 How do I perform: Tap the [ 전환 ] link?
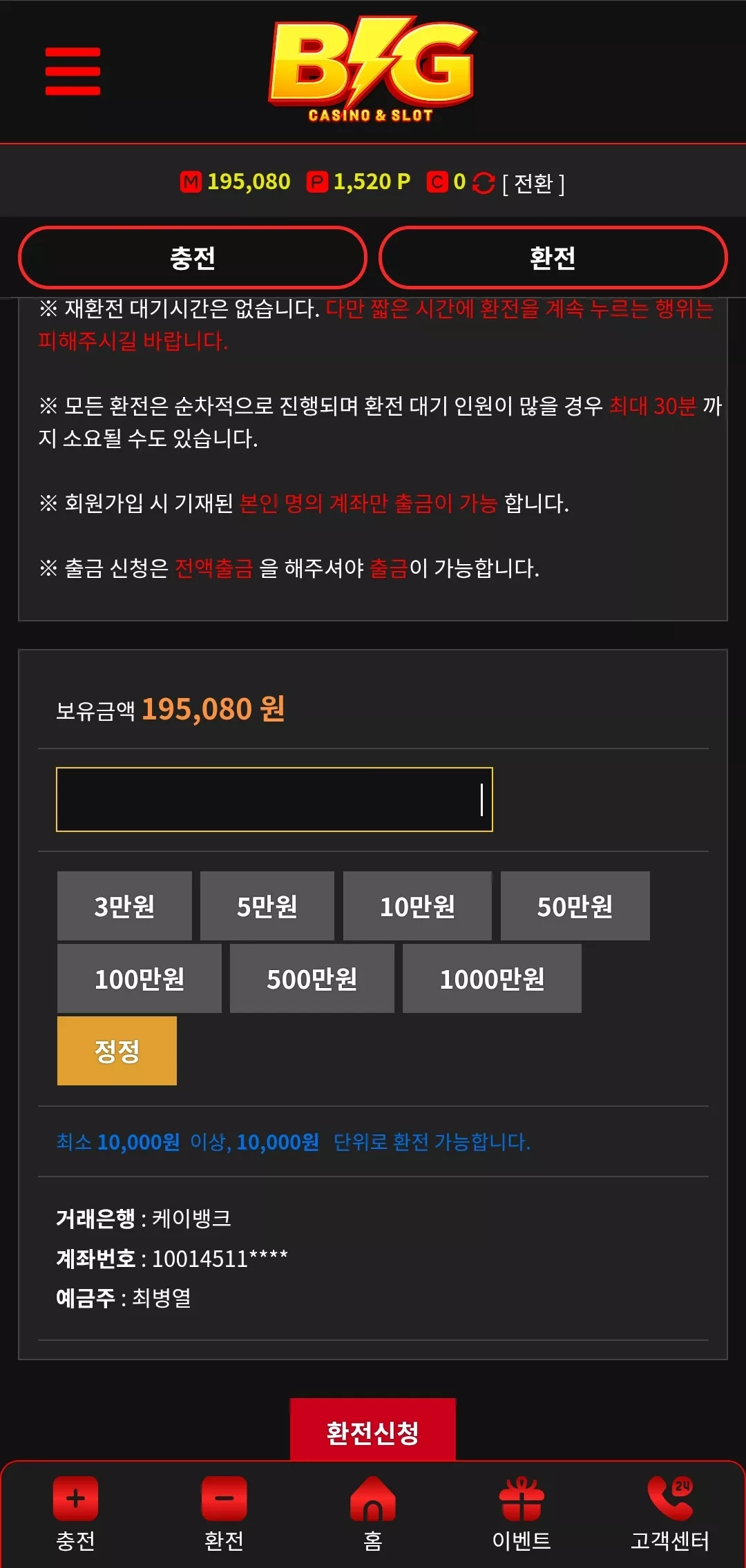click(x=533, y=184)
